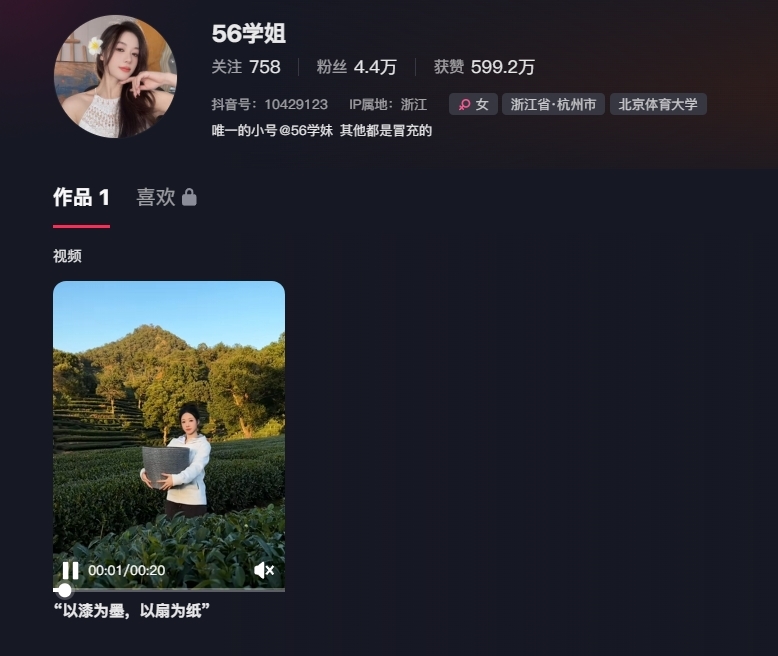This screenshot has width=778, height=656.
Task: Tap the 北京体育大学 school tag
Action: point(658,104)
